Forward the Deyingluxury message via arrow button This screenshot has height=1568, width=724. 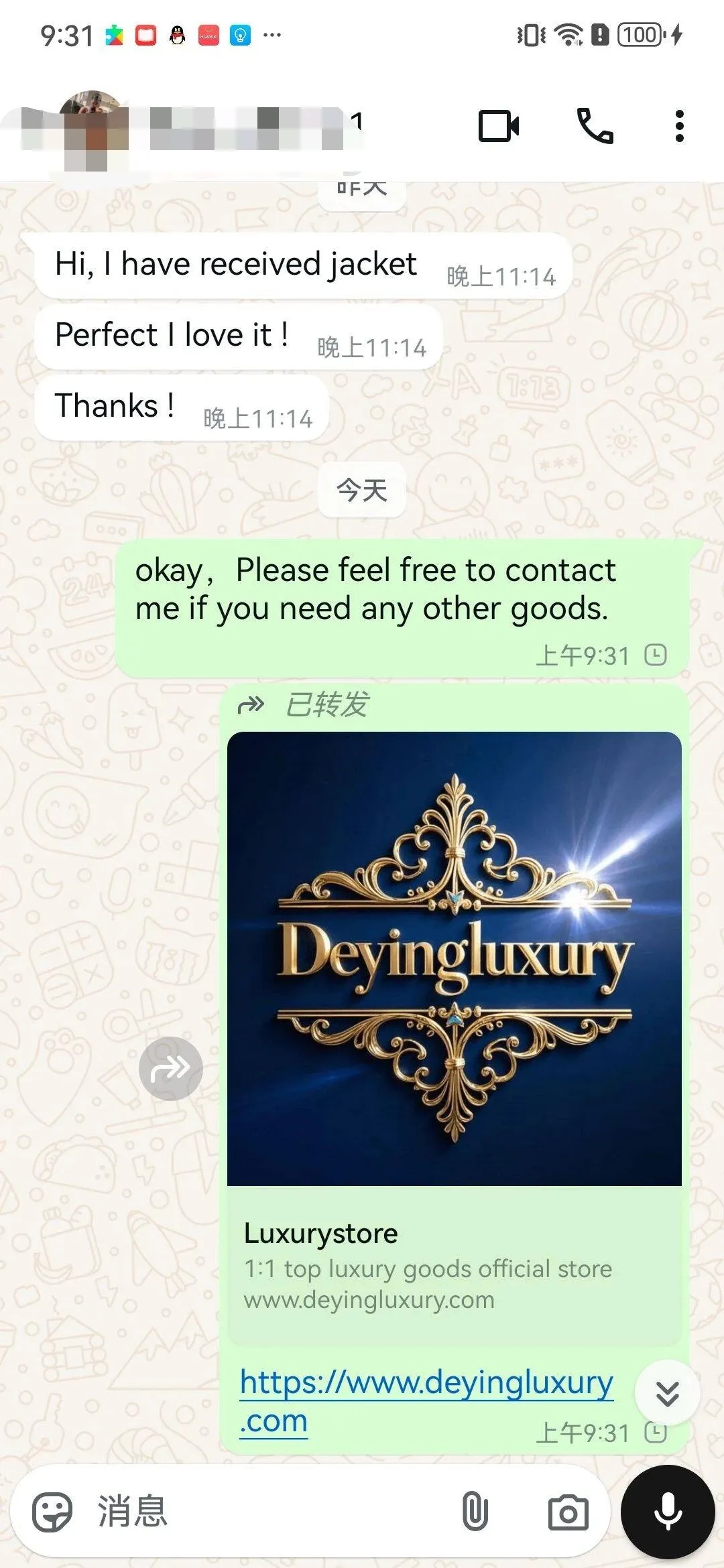click(170, 1069)
